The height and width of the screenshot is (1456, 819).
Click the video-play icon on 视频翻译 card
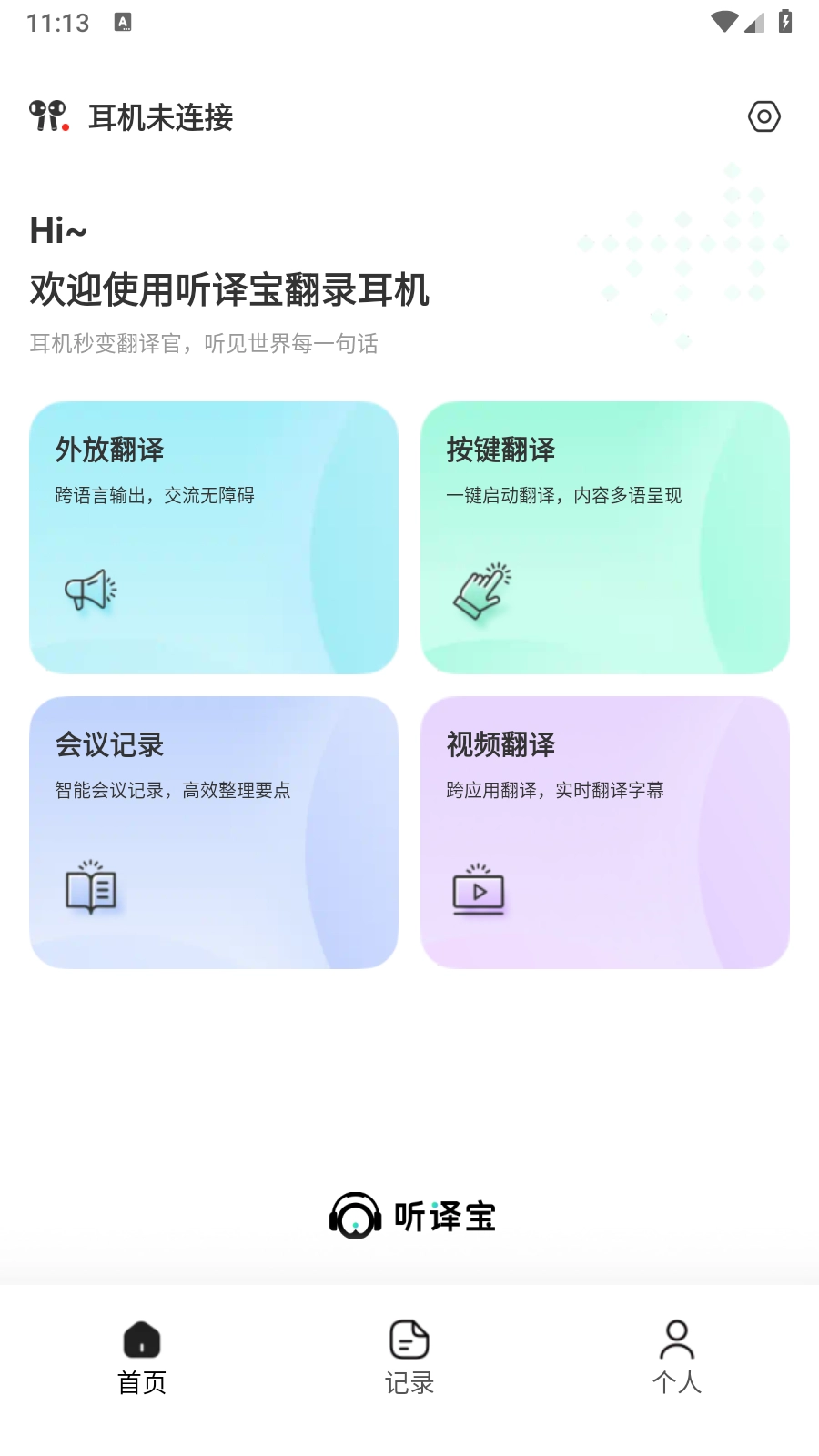pos(480,892)
